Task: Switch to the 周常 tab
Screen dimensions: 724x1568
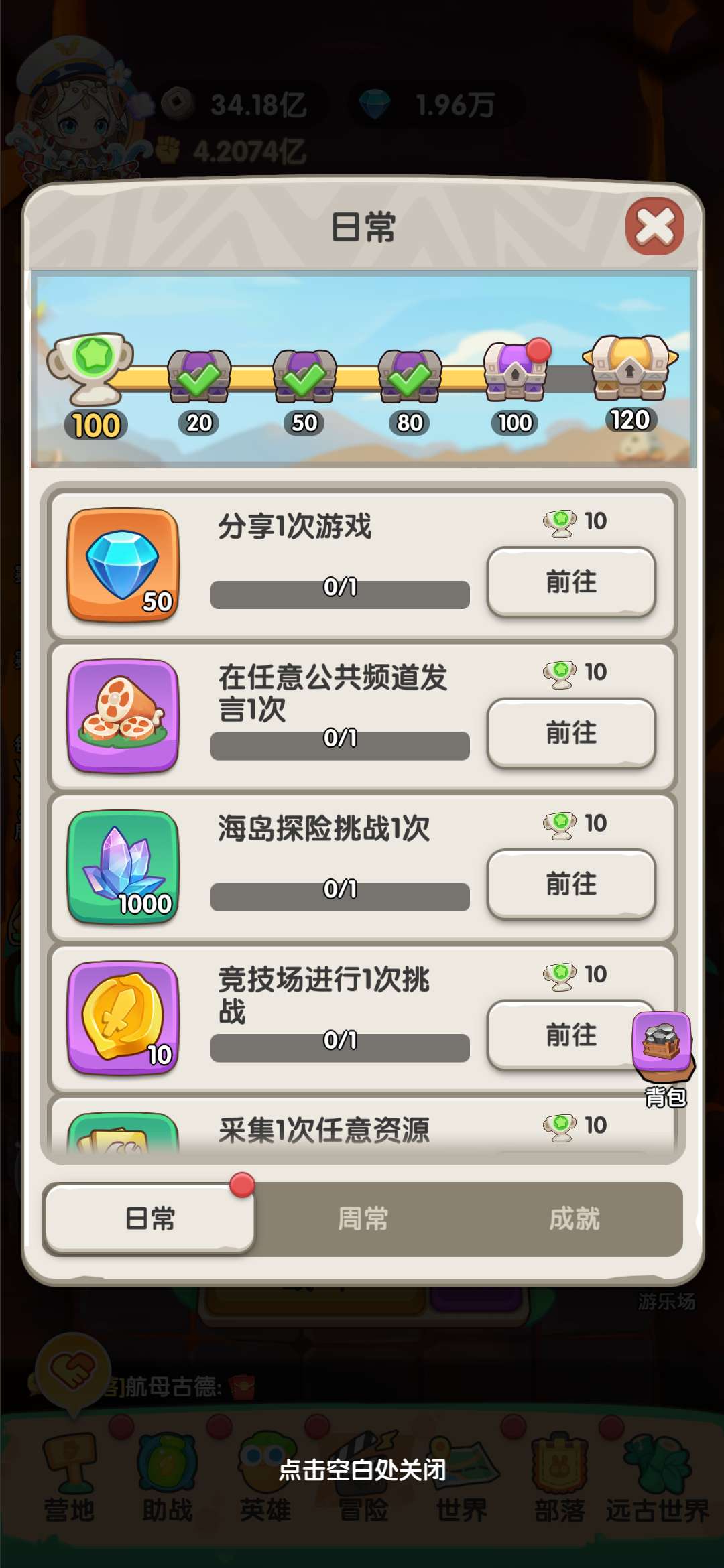Action: coord(363,1218)
